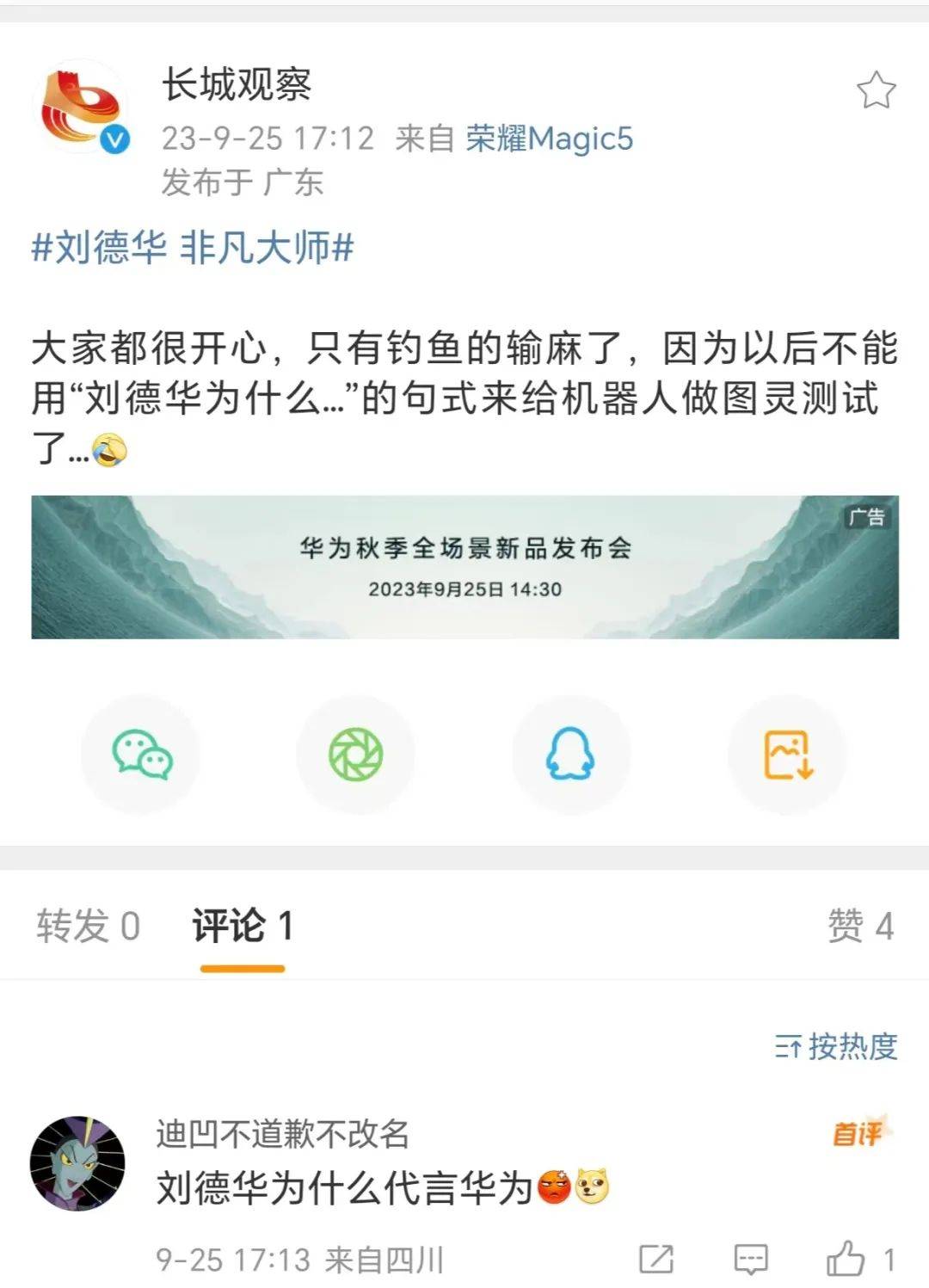Switch to the 转发 tab
Screen dimensions: 929x1288
click(x=88, y=927)
